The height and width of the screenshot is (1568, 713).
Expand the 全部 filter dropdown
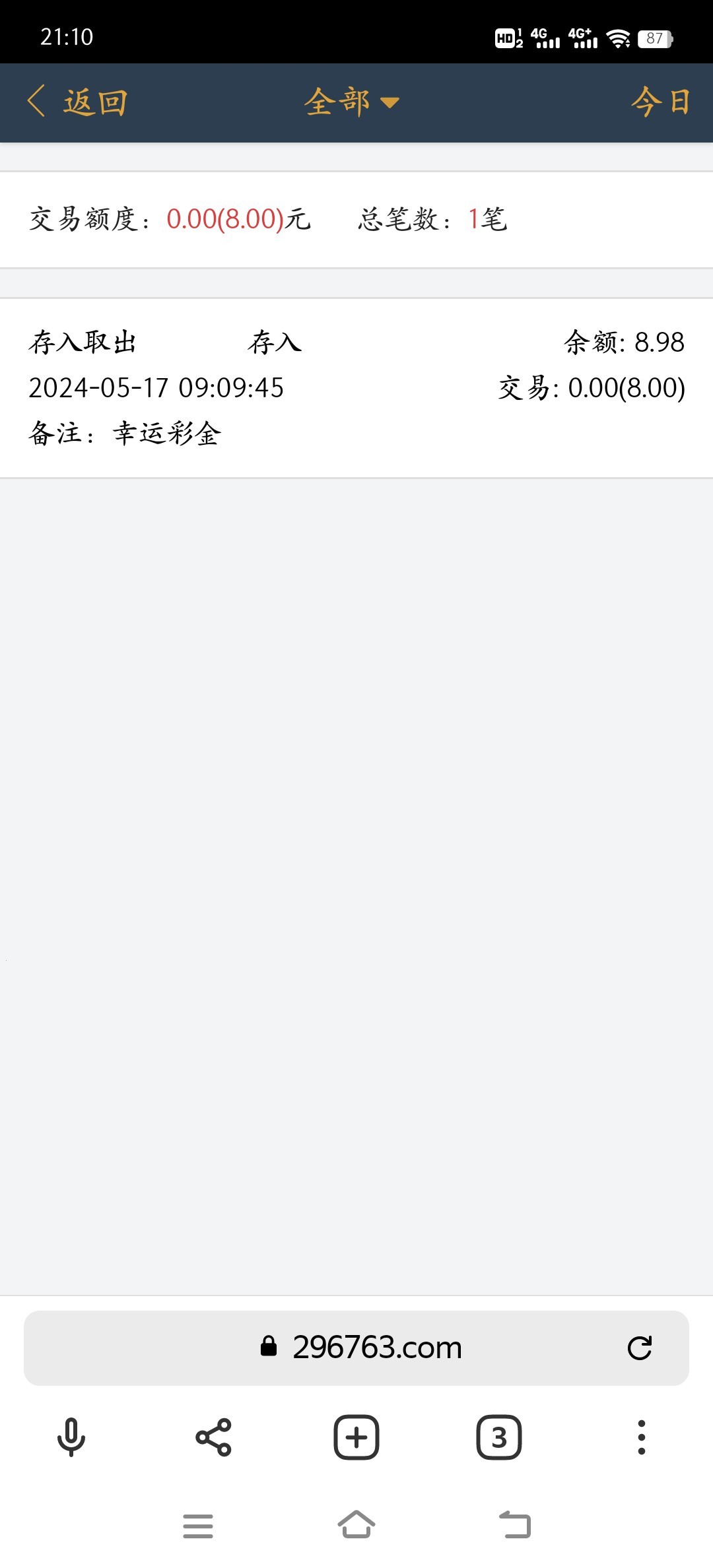click(351, 102)
